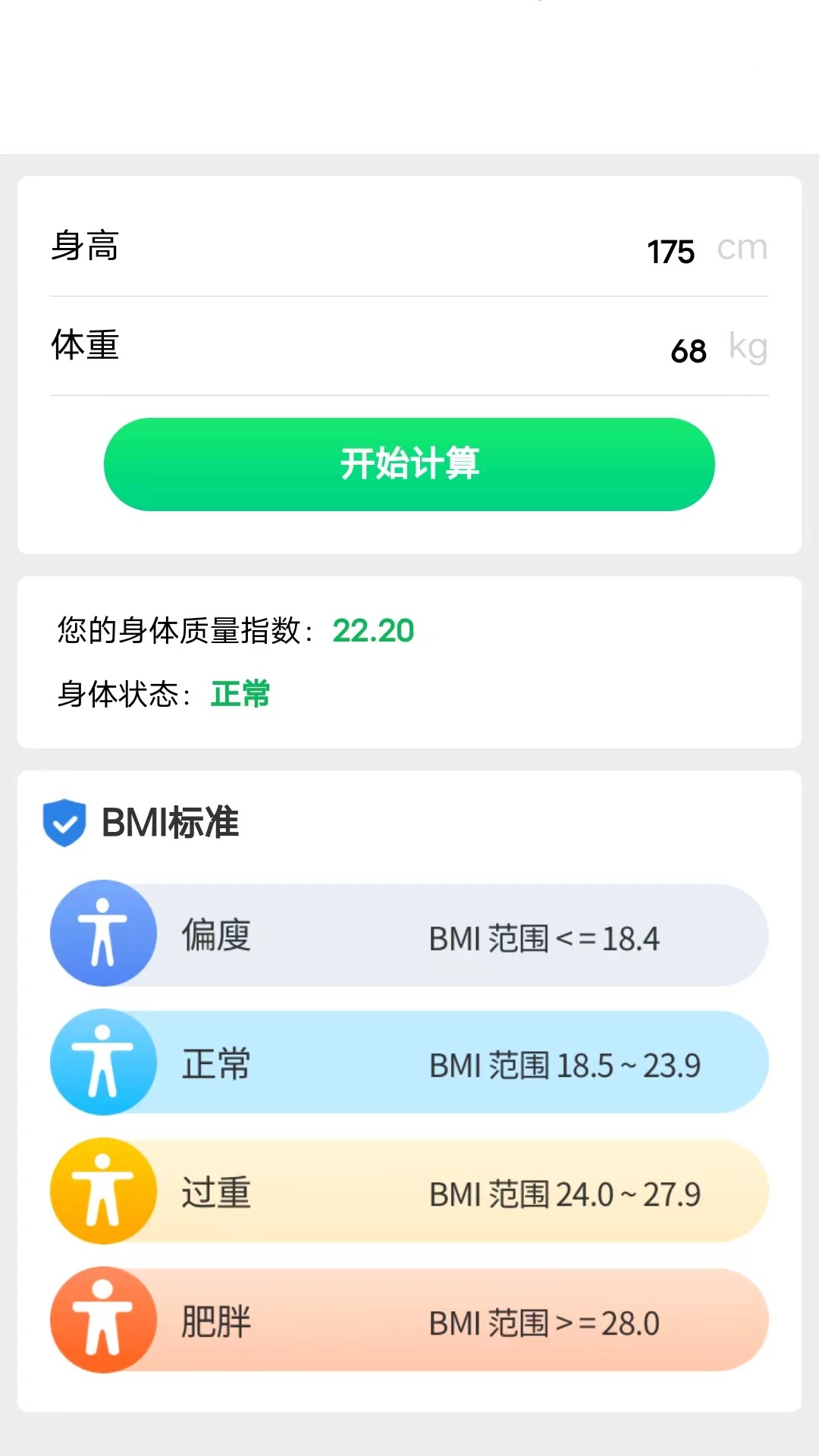This screenshot has height=1456, width=819.
Task: Select the 正常 BMI range row
Action: tap(409, 1063)
